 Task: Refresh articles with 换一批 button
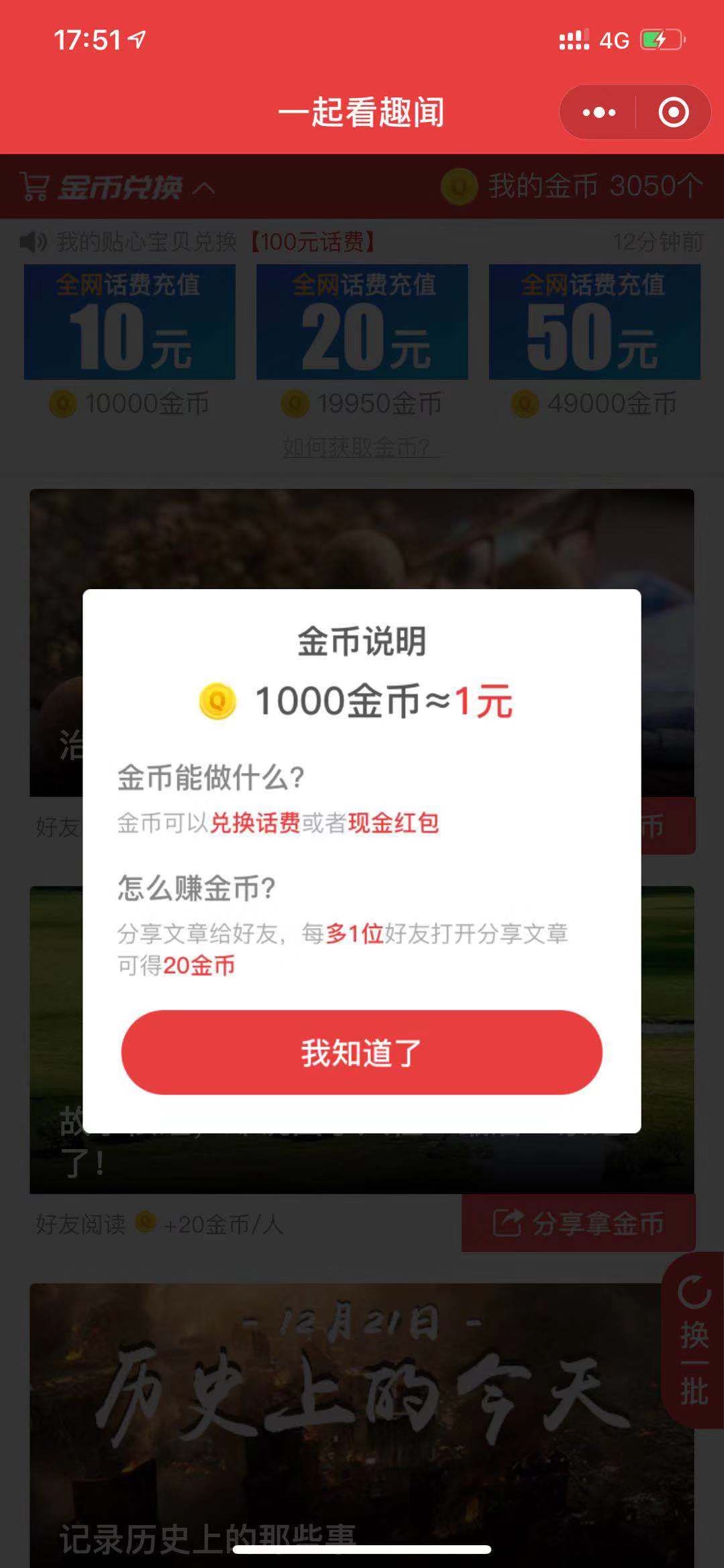coord(694,1340)
